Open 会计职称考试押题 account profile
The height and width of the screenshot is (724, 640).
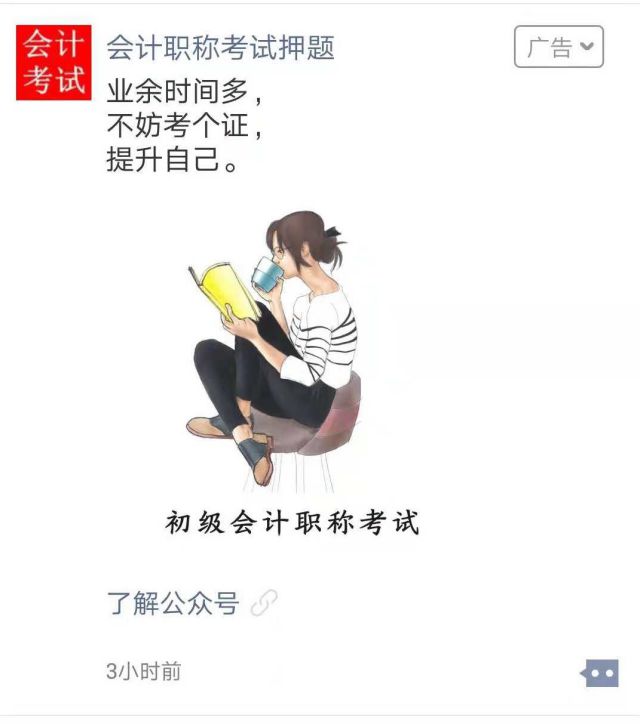point(220,47)
